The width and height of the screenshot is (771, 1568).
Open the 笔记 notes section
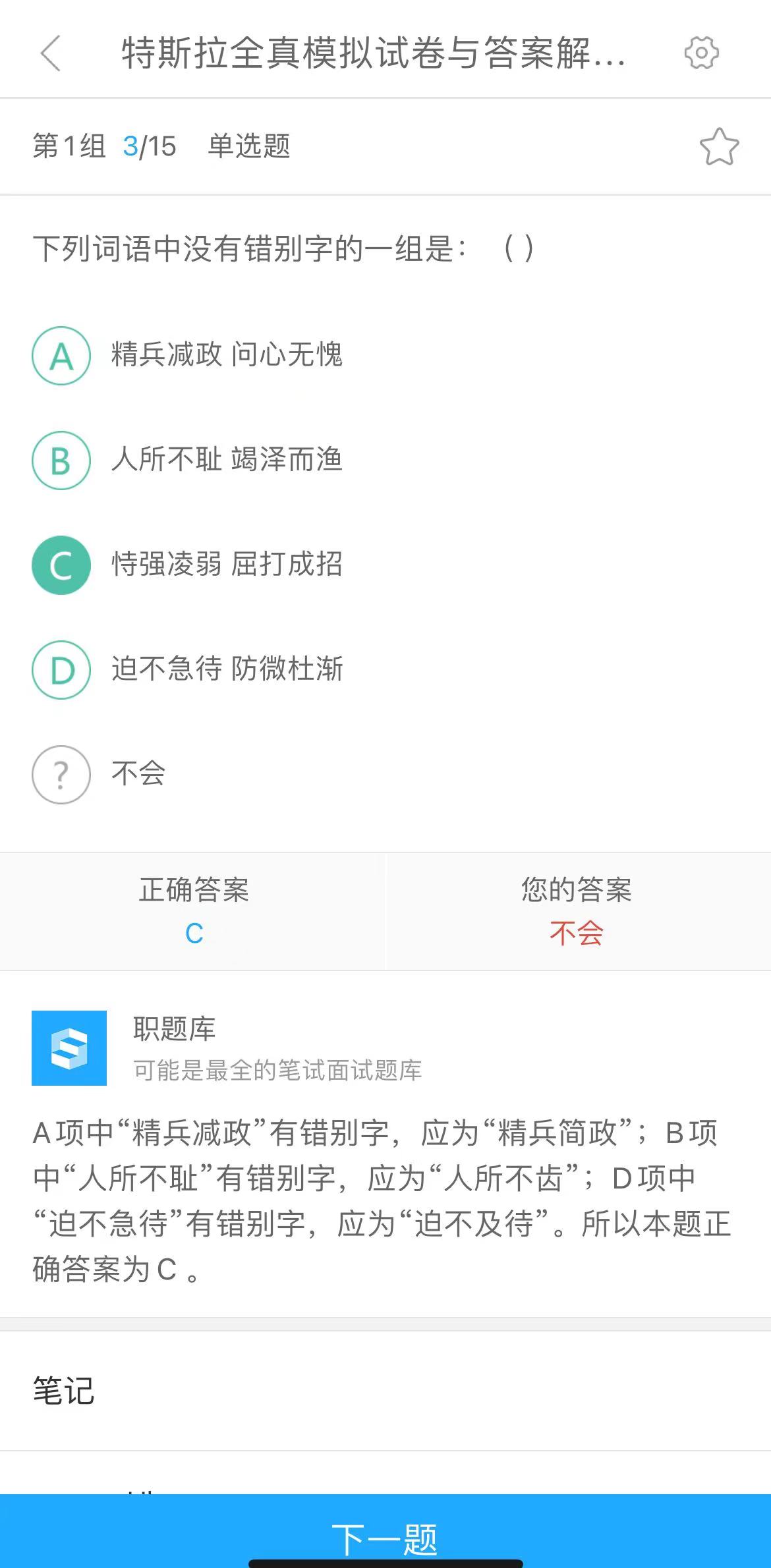64,1391
